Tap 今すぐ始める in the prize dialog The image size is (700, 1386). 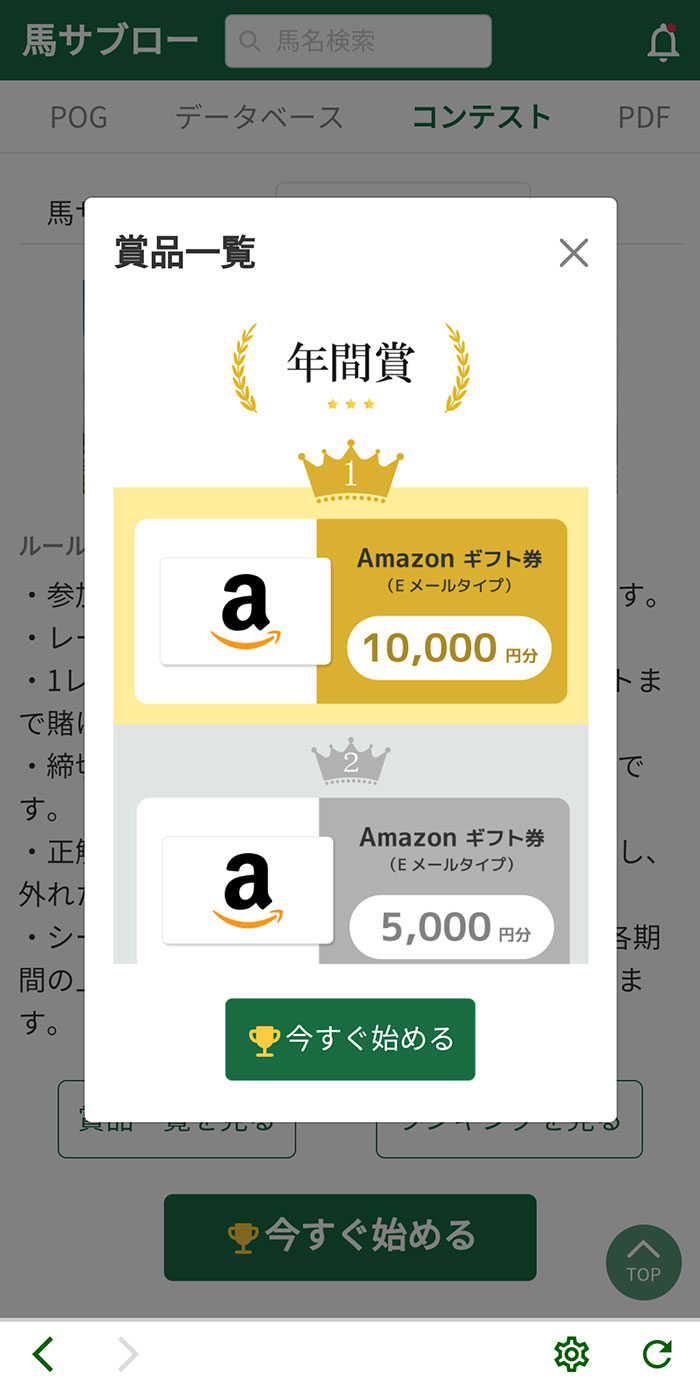click(350, 1039)
